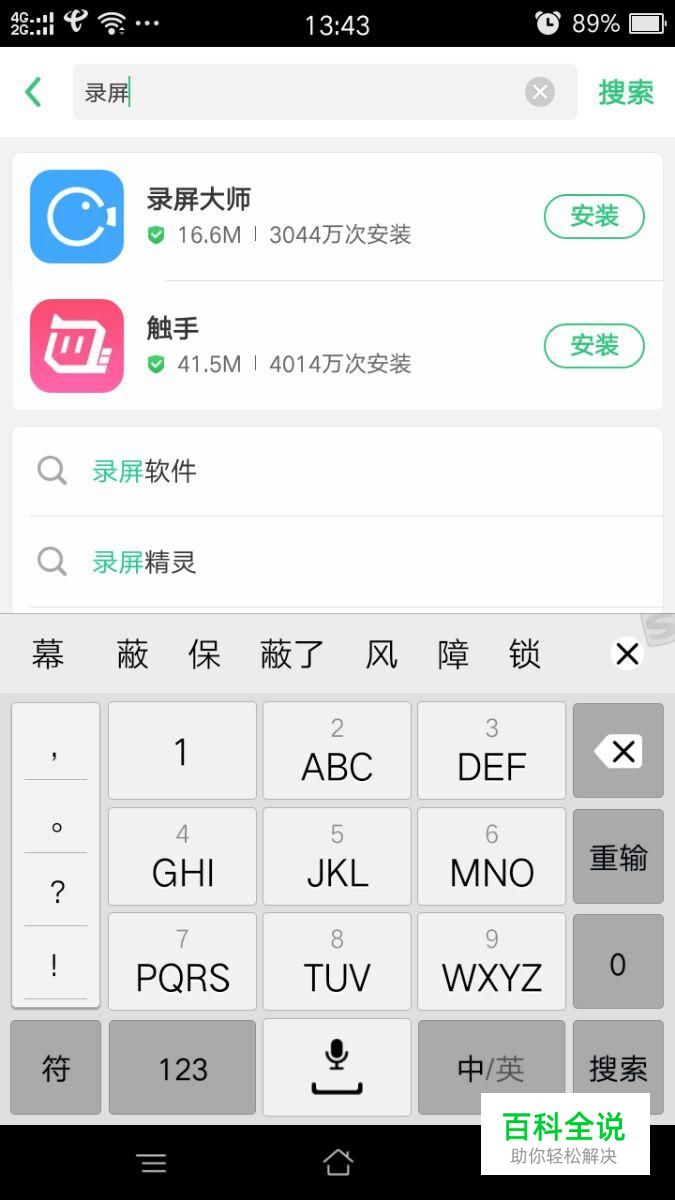Install the 录屏大师 app
The height and width of the screenshot is (1200, 675).
(594, 216)
